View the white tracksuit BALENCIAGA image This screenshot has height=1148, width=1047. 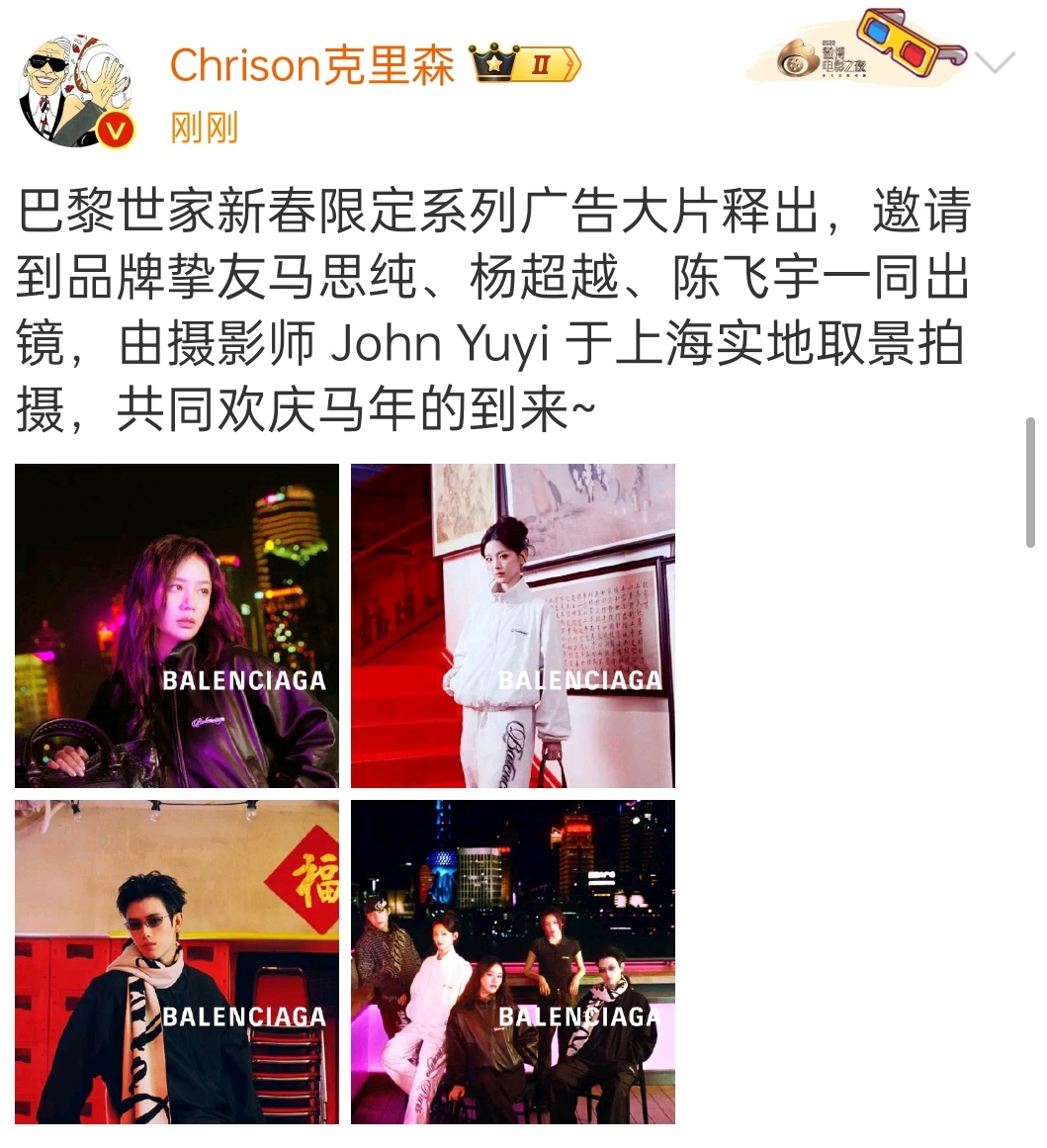point(512,624)
